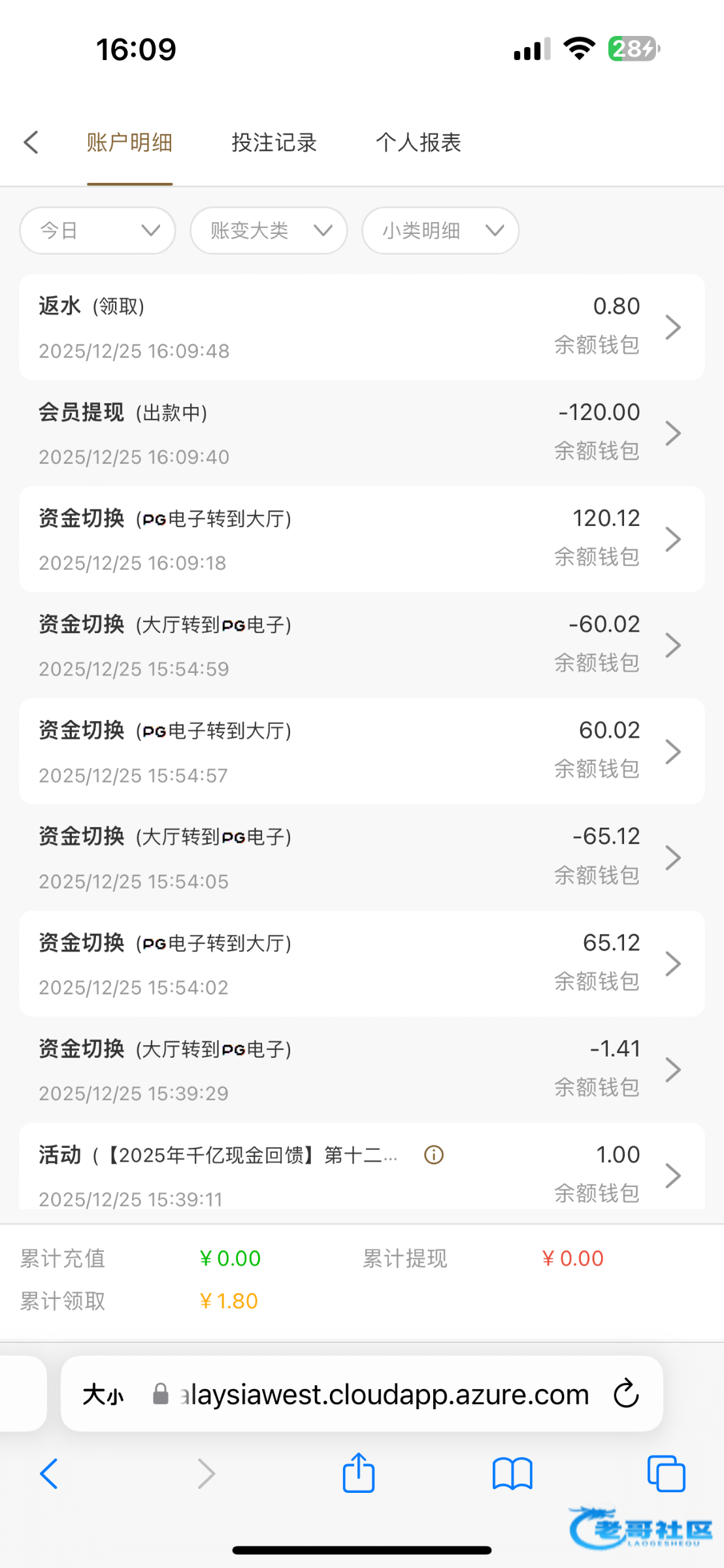View the 120.12 资金切换 transfer record
Screen dimensions: 724x1568
tap(361, 540)
